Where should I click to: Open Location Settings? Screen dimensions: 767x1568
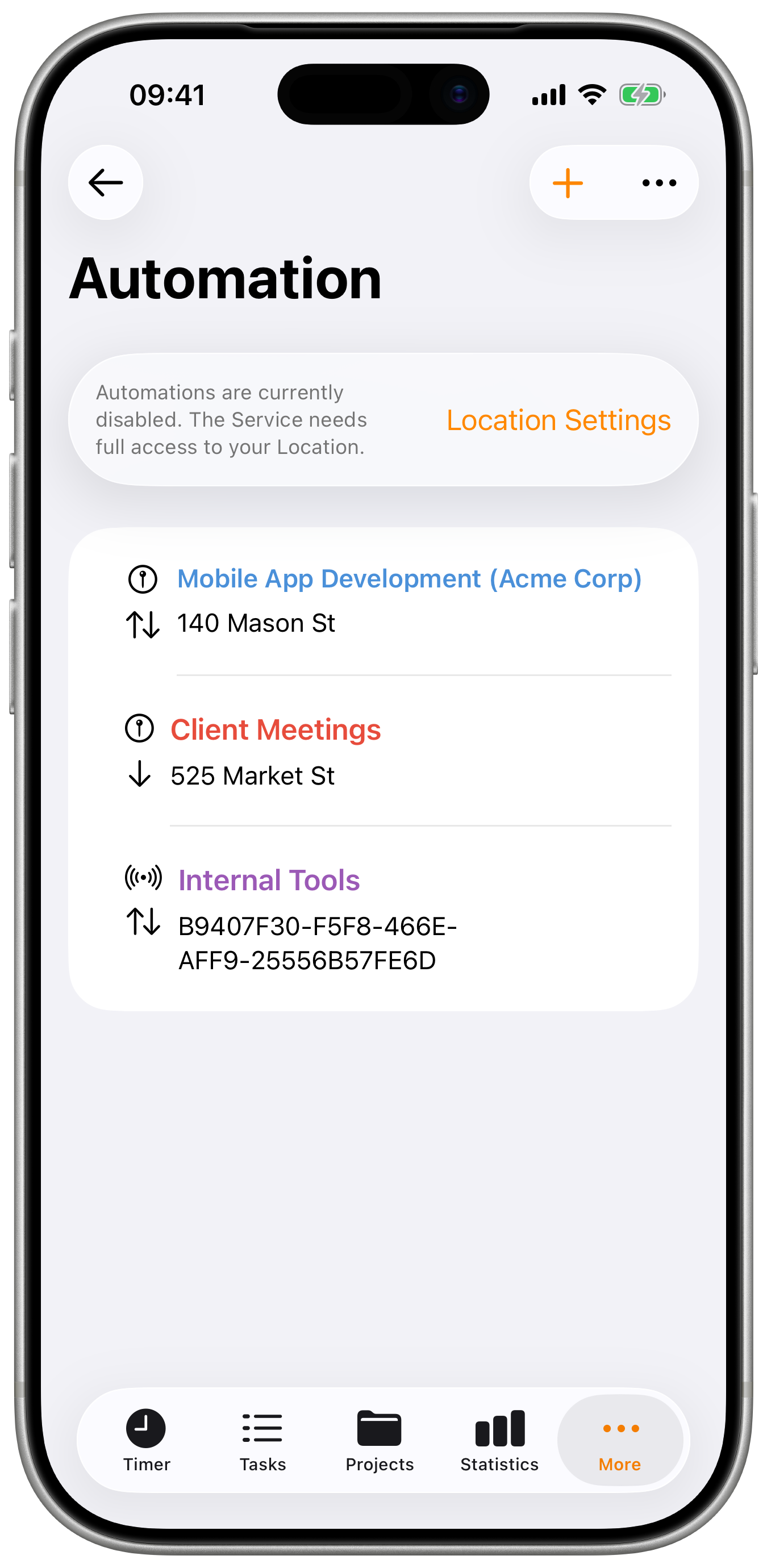pos(558,420)
